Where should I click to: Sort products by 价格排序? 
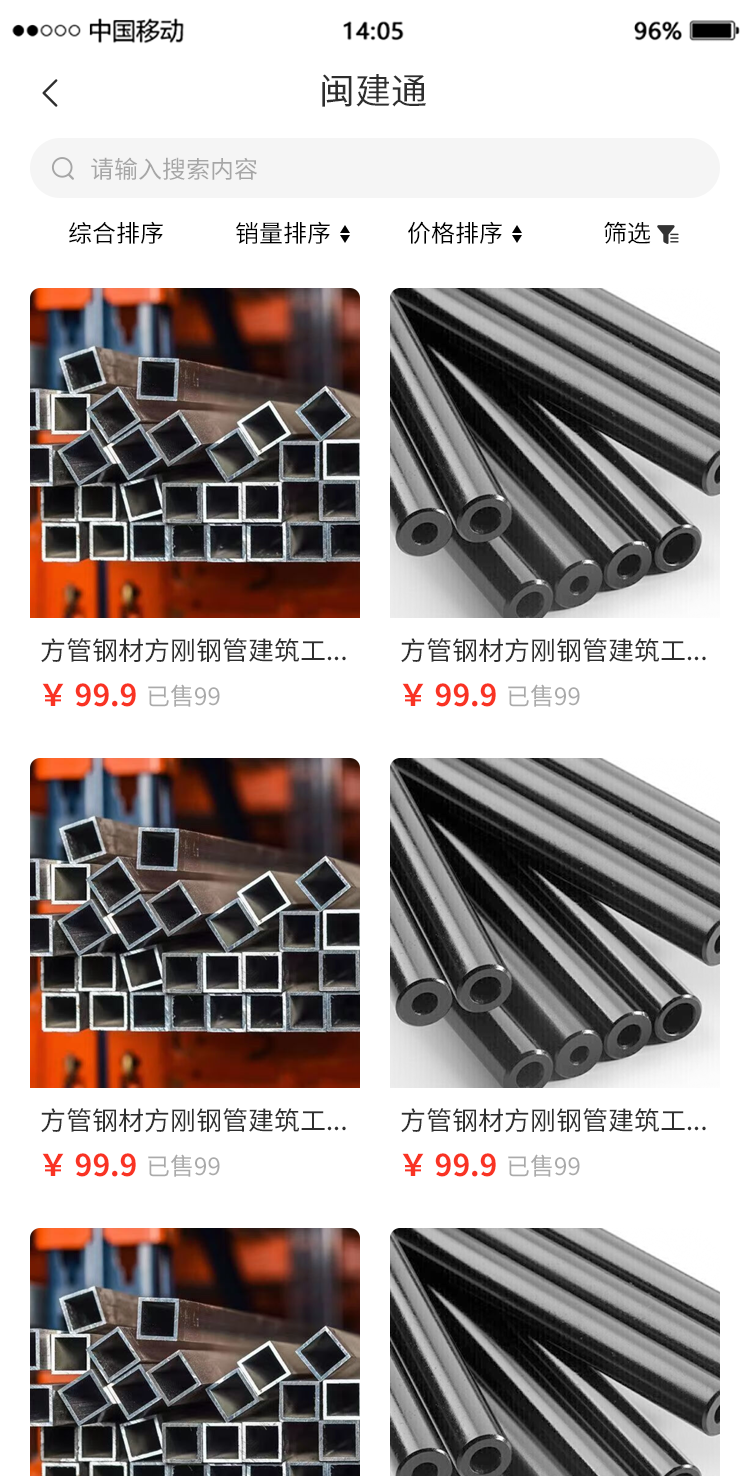(465, 234)
